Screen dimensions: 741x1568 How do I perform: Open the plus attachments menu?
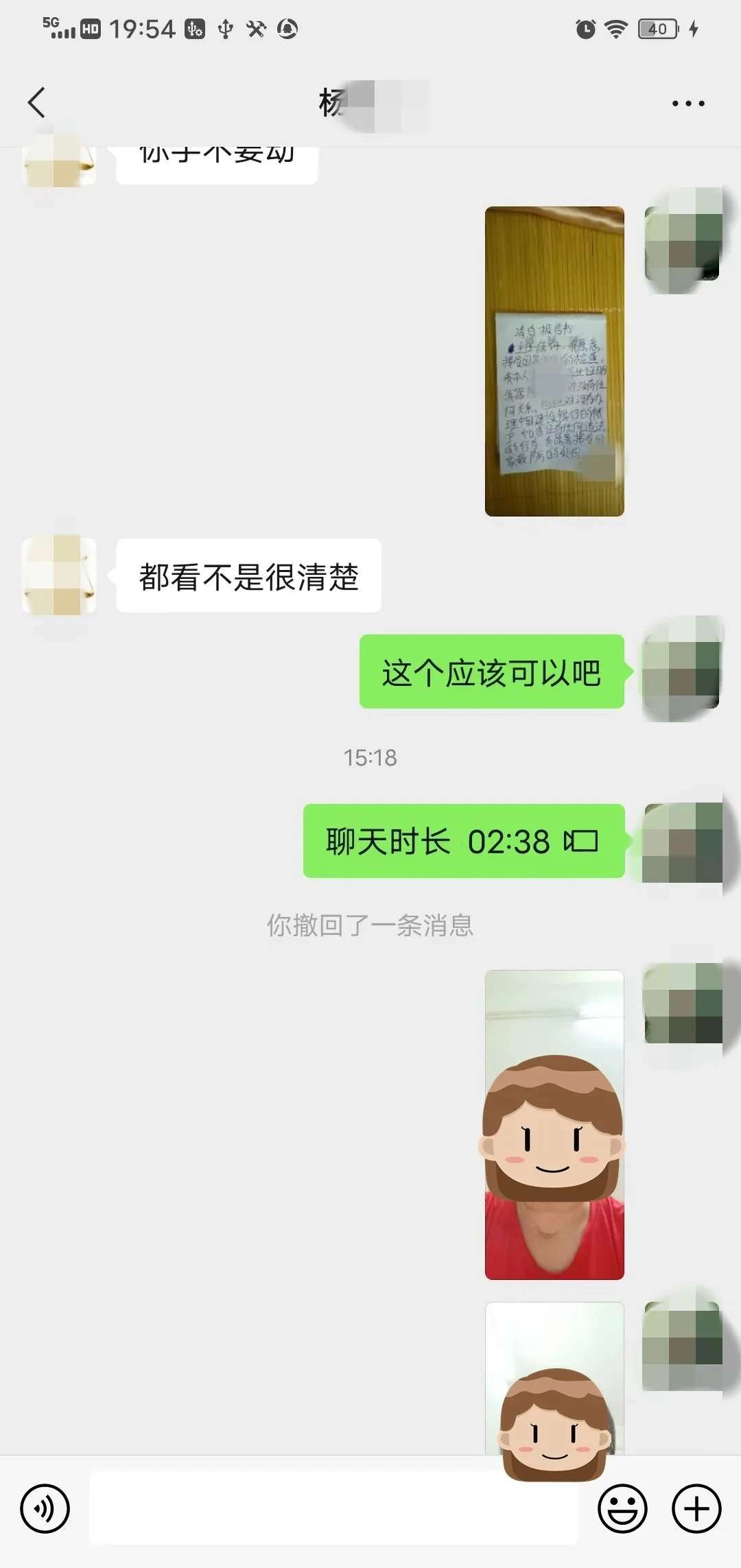696,1508
